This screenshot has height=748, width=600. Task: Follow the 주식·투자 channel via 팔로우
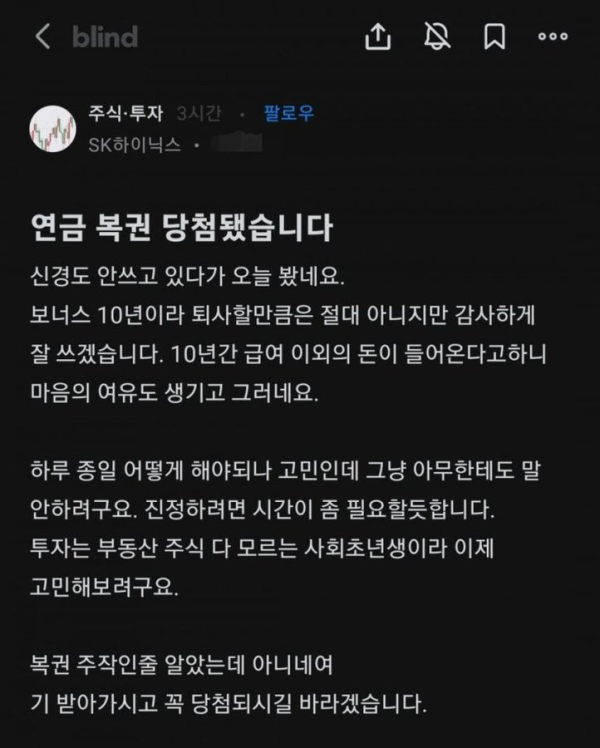click(x=289, y=114)
